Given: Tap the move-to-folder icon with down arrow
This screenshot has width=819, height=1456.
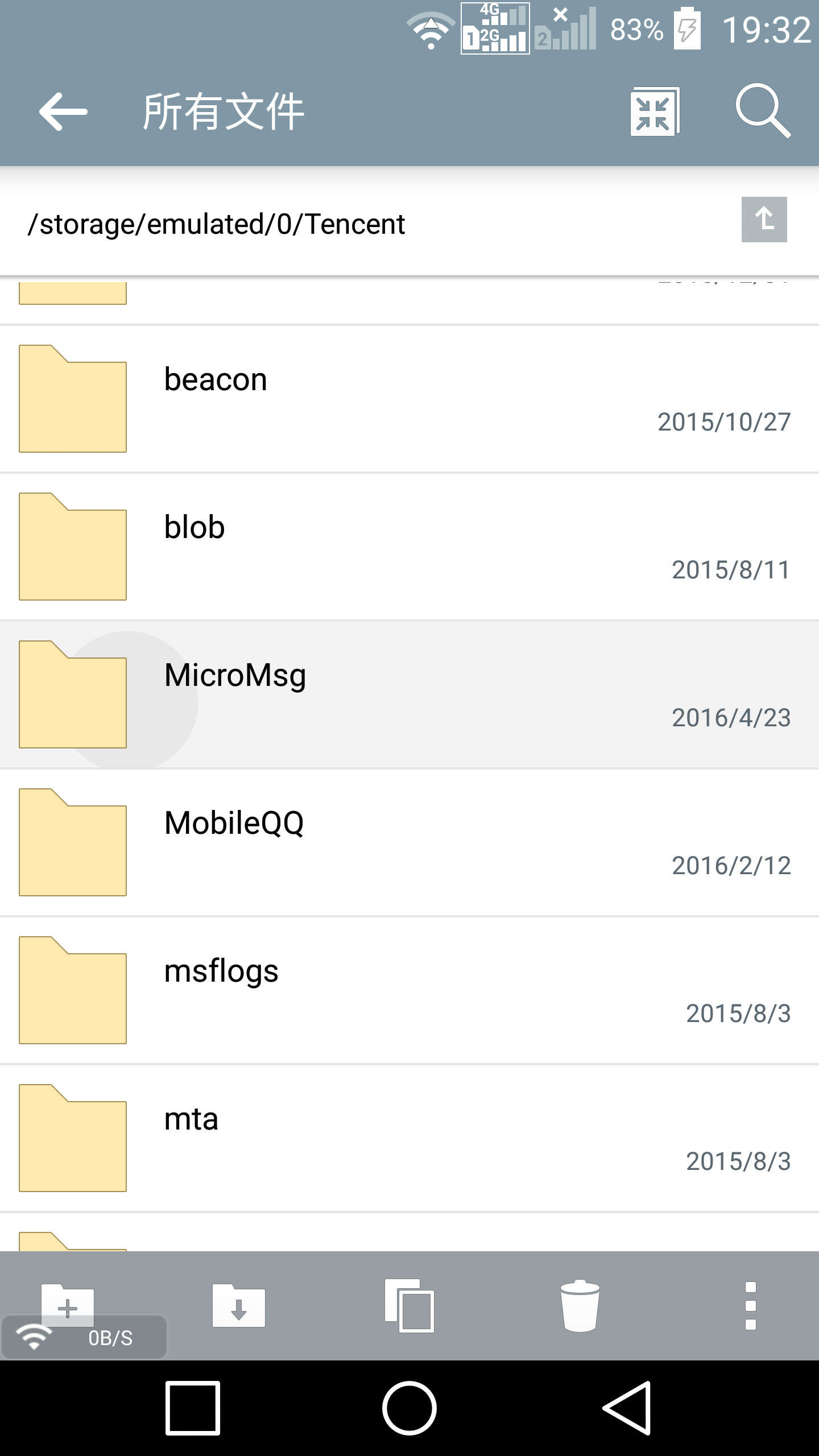Looking at the screenshot, I should point(239,1305).
